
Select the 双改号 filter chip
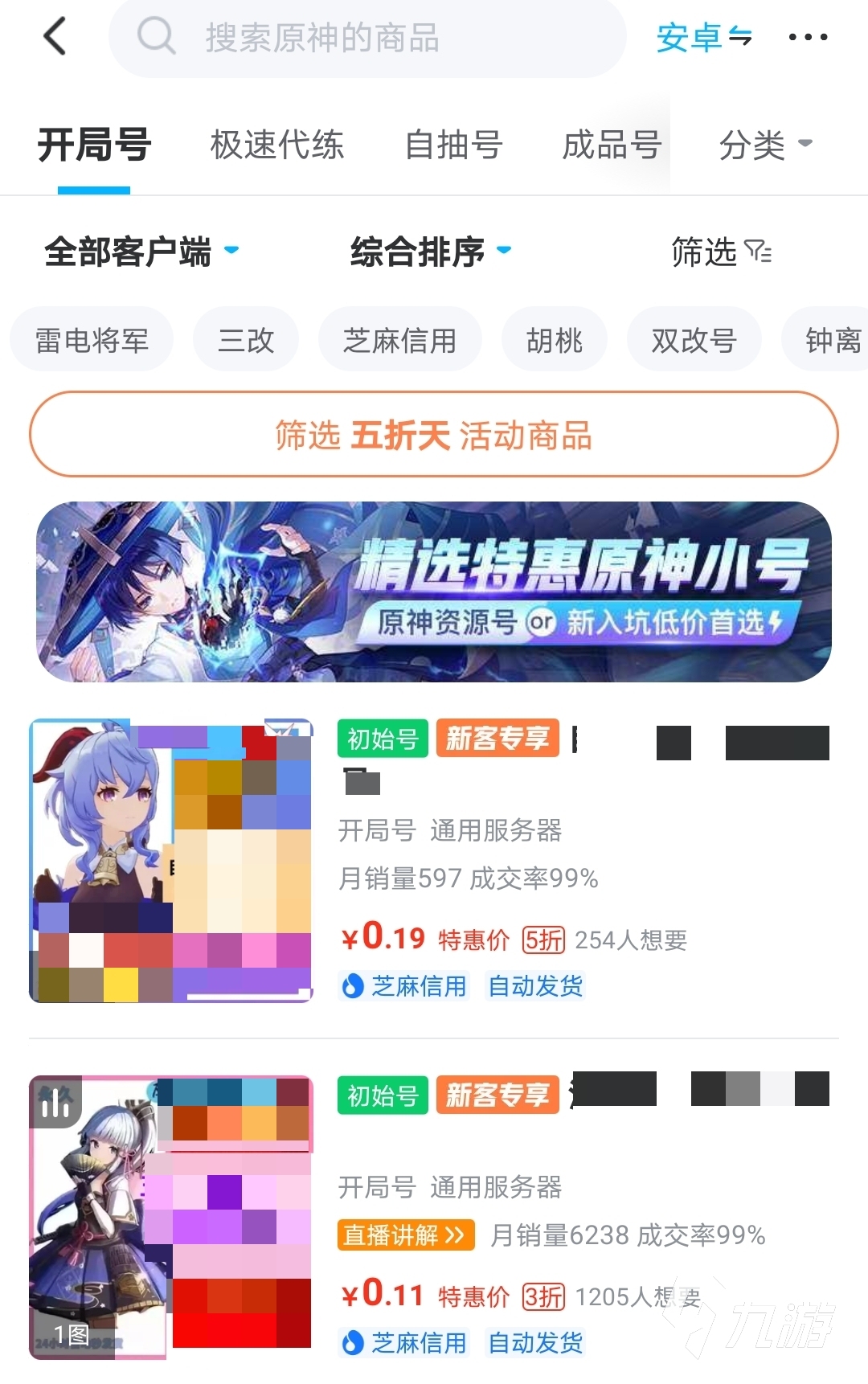coord(694,340)
